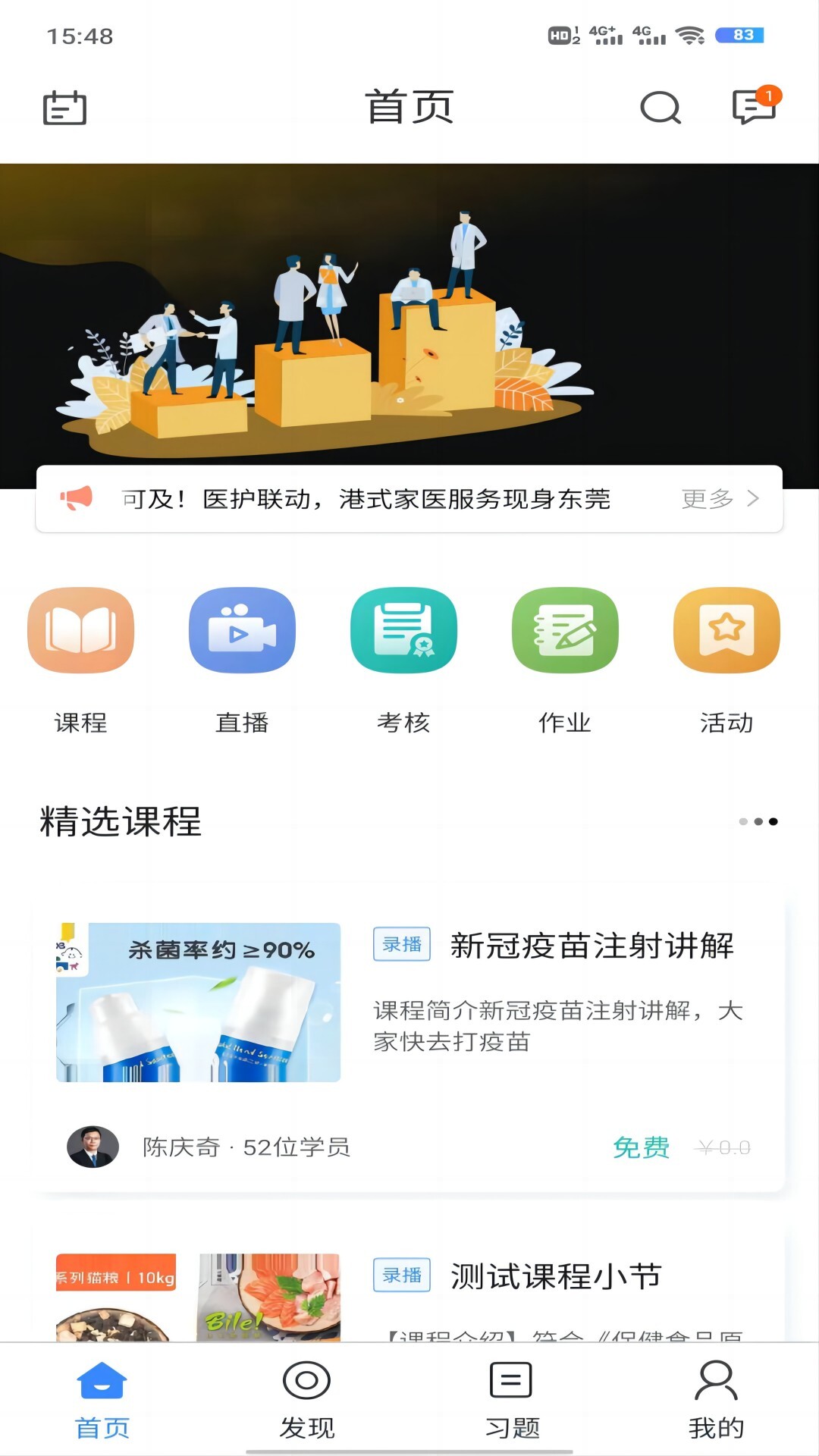The image size is (819, 1456).
Task: Open the 直播 (Live) icon
Action: 241,630
